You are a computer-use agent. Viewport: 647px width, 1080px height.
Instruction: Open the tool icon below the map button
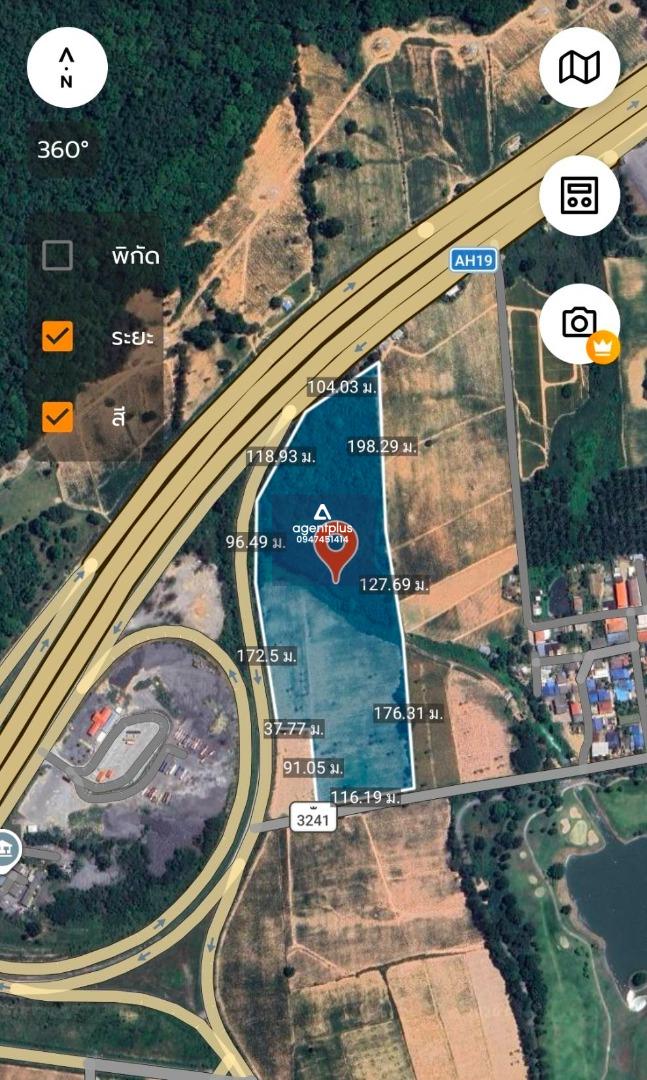pyautogui.click(x=579, y=195)
